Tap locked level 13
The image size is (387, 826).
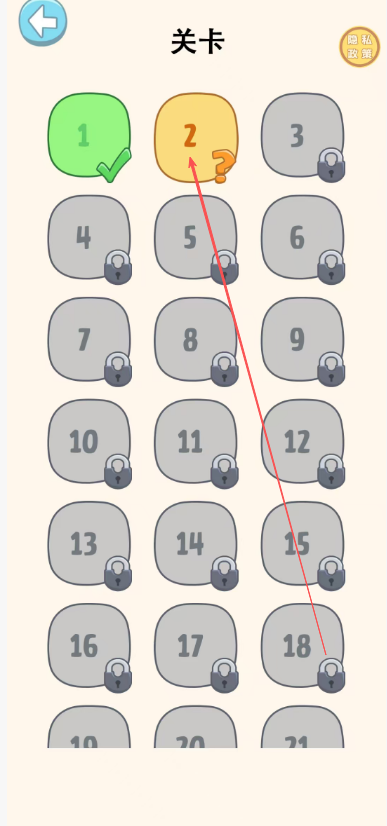pyautogui.click(x=90, y=545)
